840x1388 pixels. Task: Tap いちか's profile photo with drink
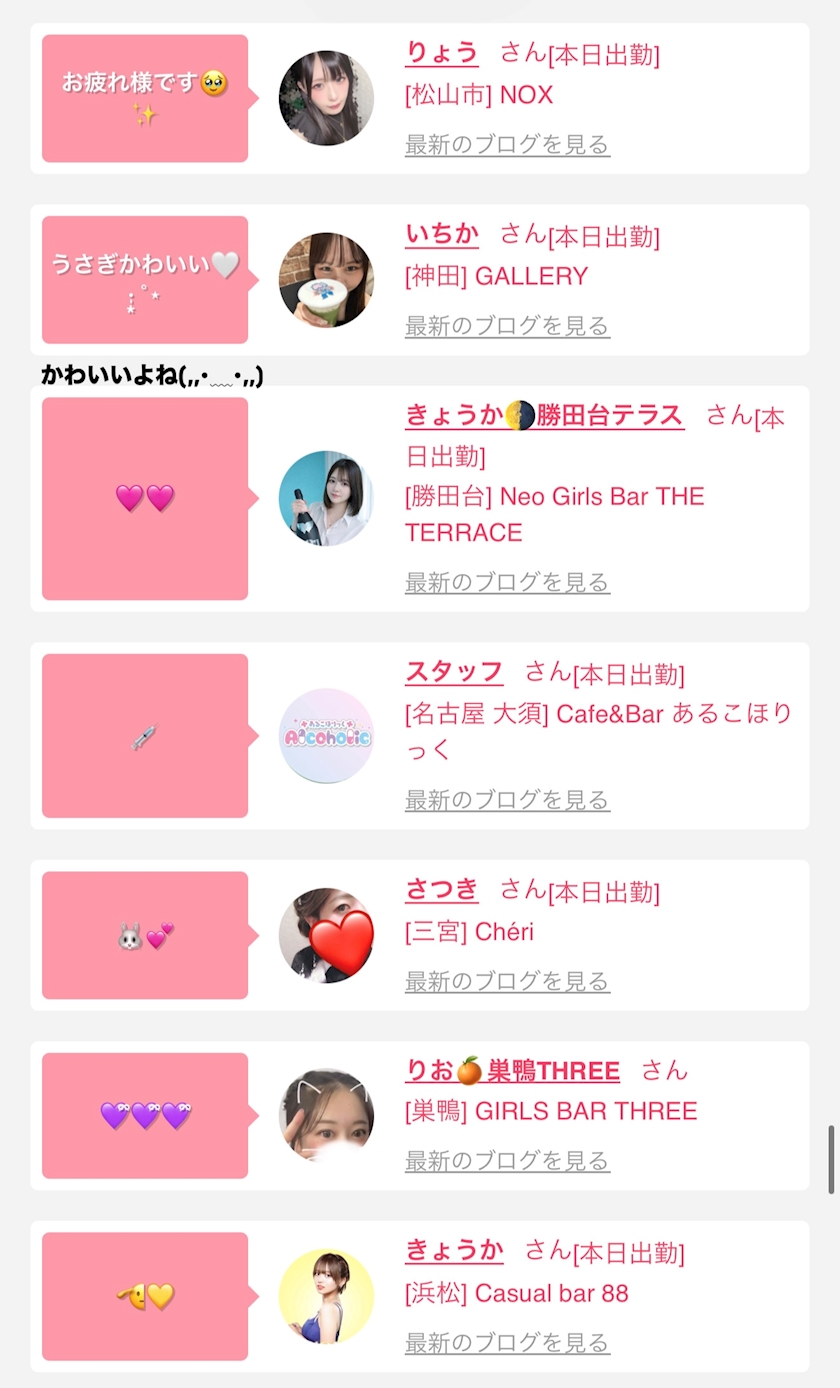(x=326, y=280)
